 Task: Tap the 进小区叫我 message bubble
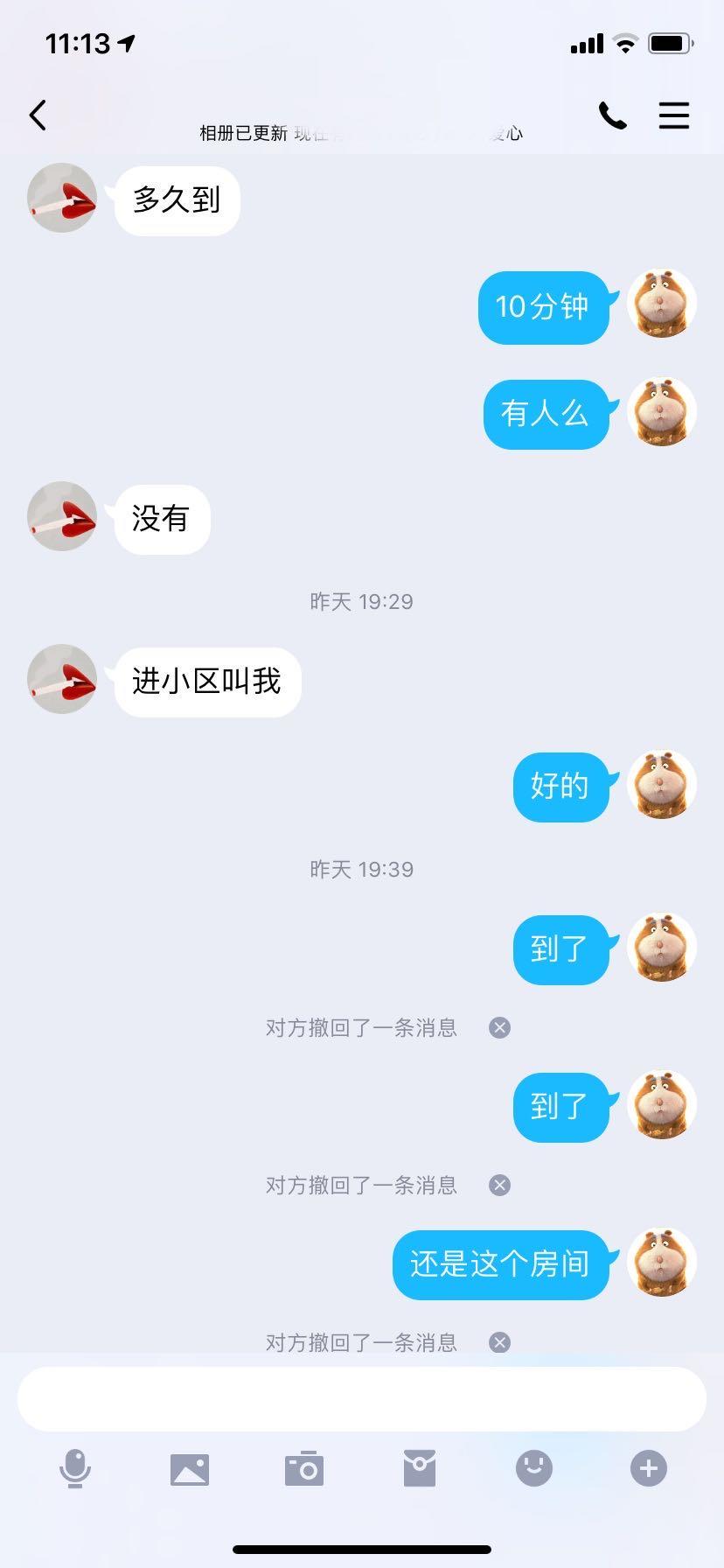(x=207, y=682)
